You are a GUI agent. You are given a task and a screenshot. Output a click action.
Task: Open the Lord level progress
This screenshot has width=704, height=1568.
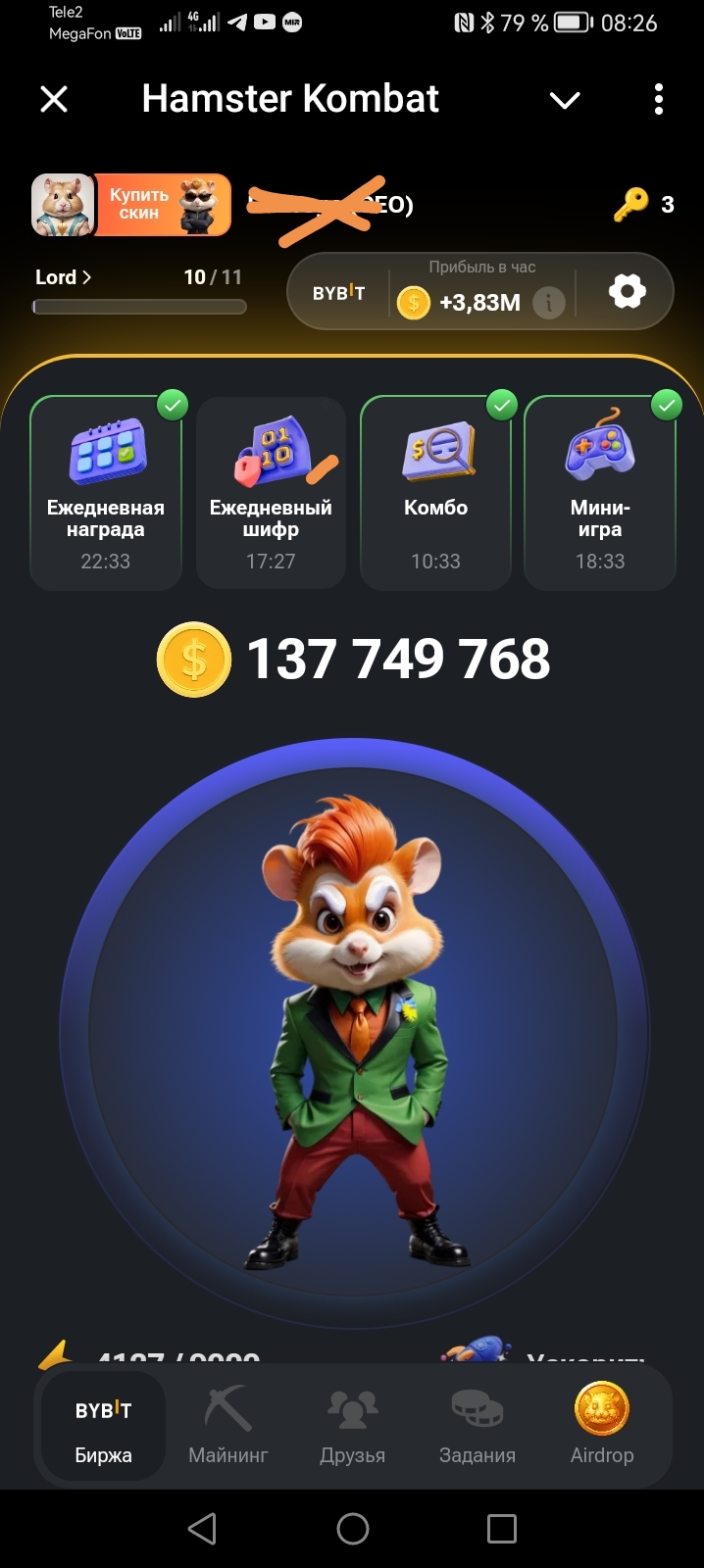(64, 277)
